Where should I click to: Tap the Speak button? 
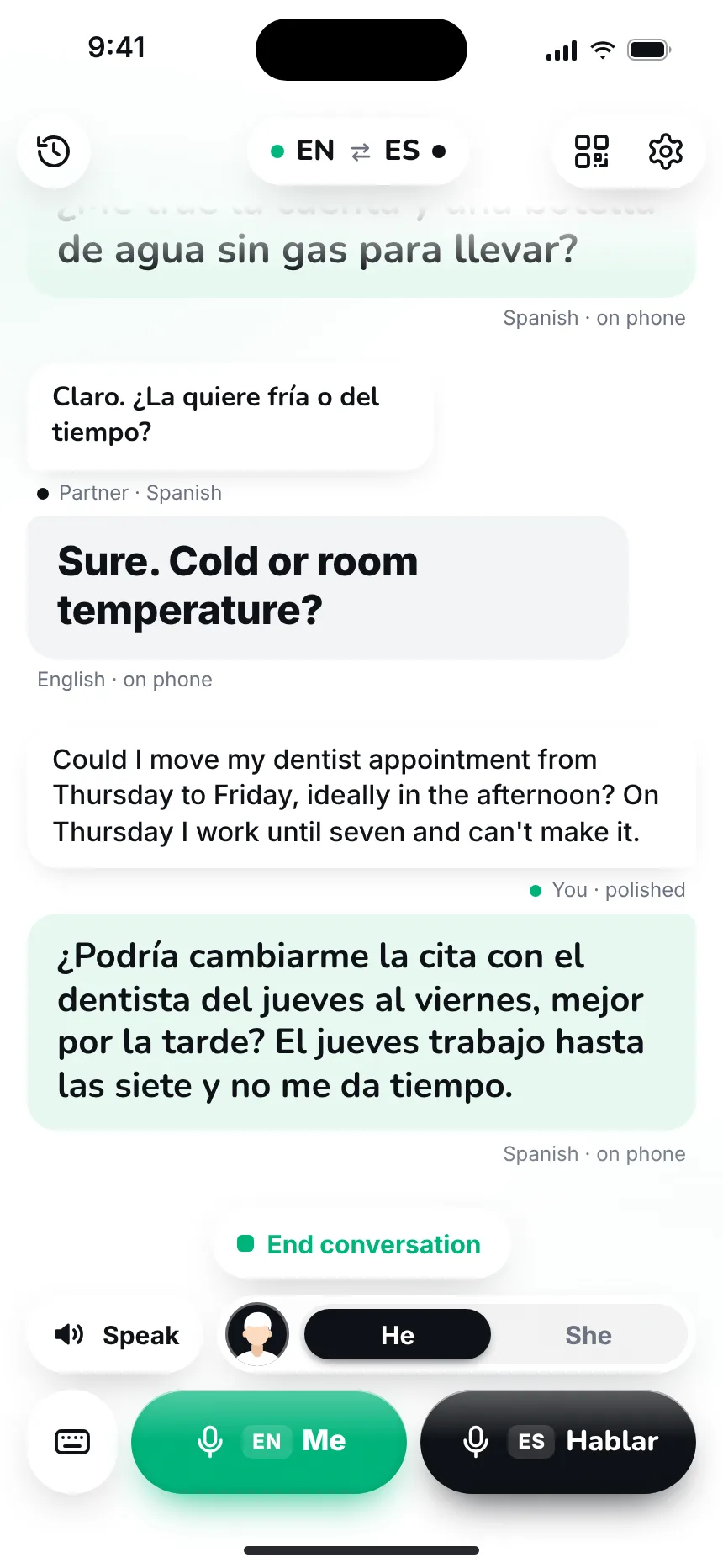coord(116,1335)
